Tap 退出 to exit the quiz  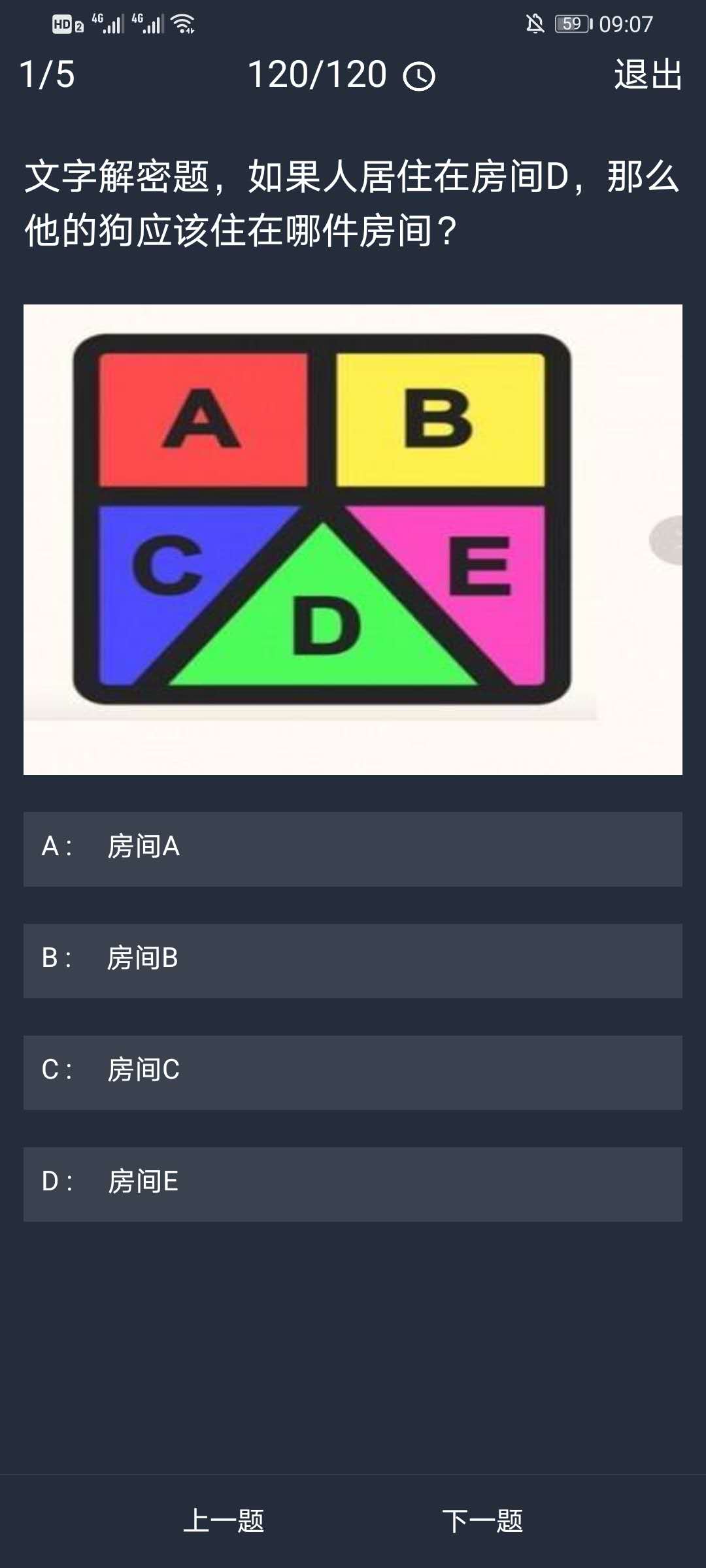(x=648, y=74)
